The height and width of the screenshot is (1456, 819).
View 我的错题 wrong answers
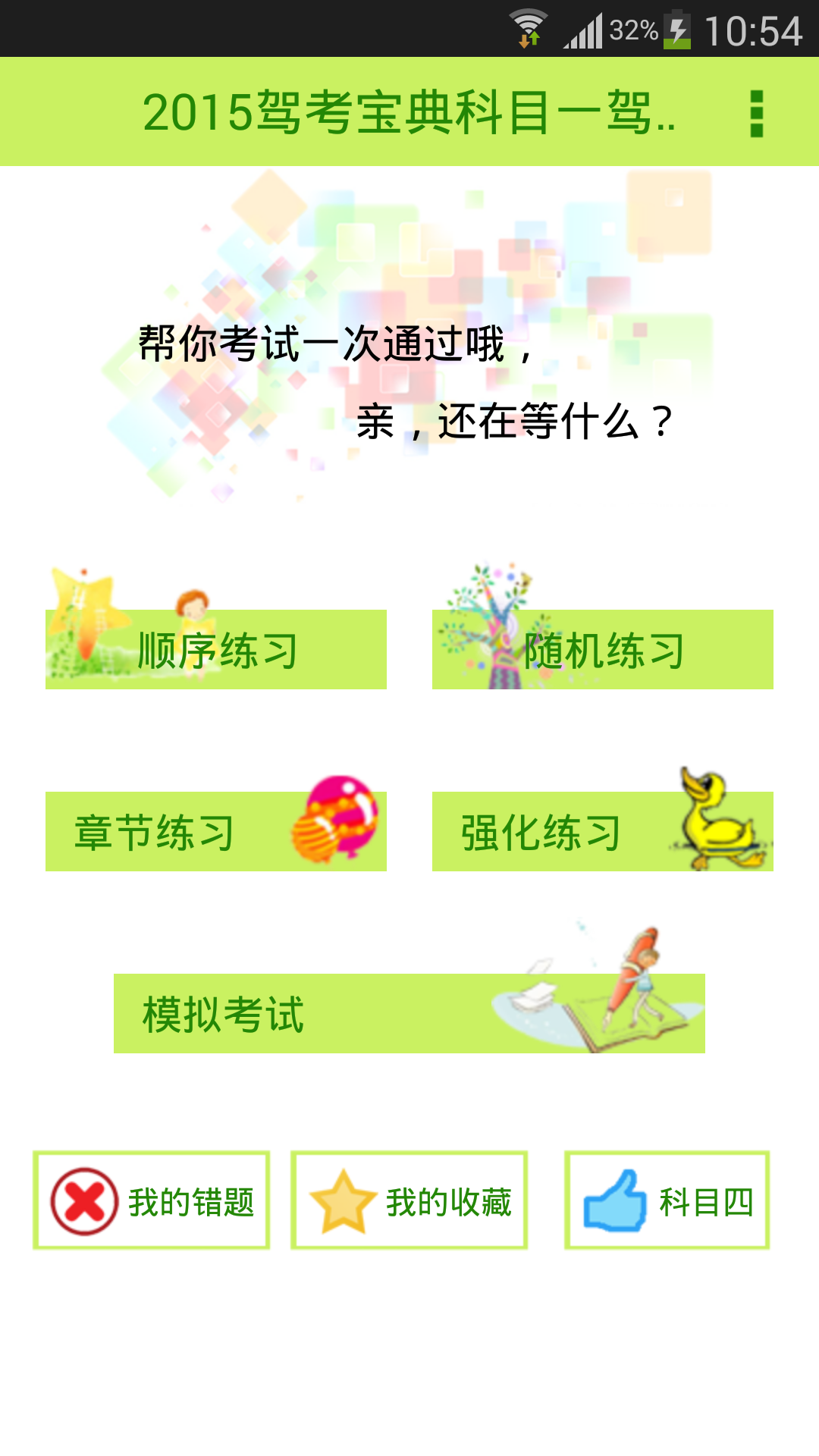point(152,1200)
